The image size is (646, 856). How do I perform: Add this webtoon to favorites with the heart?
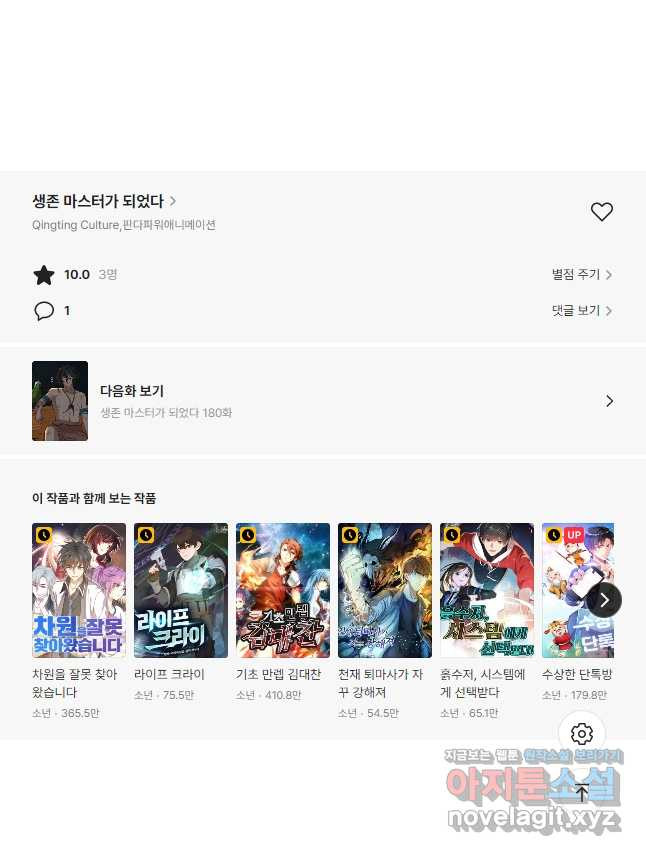pyautogui.click(x=601, y=212)
